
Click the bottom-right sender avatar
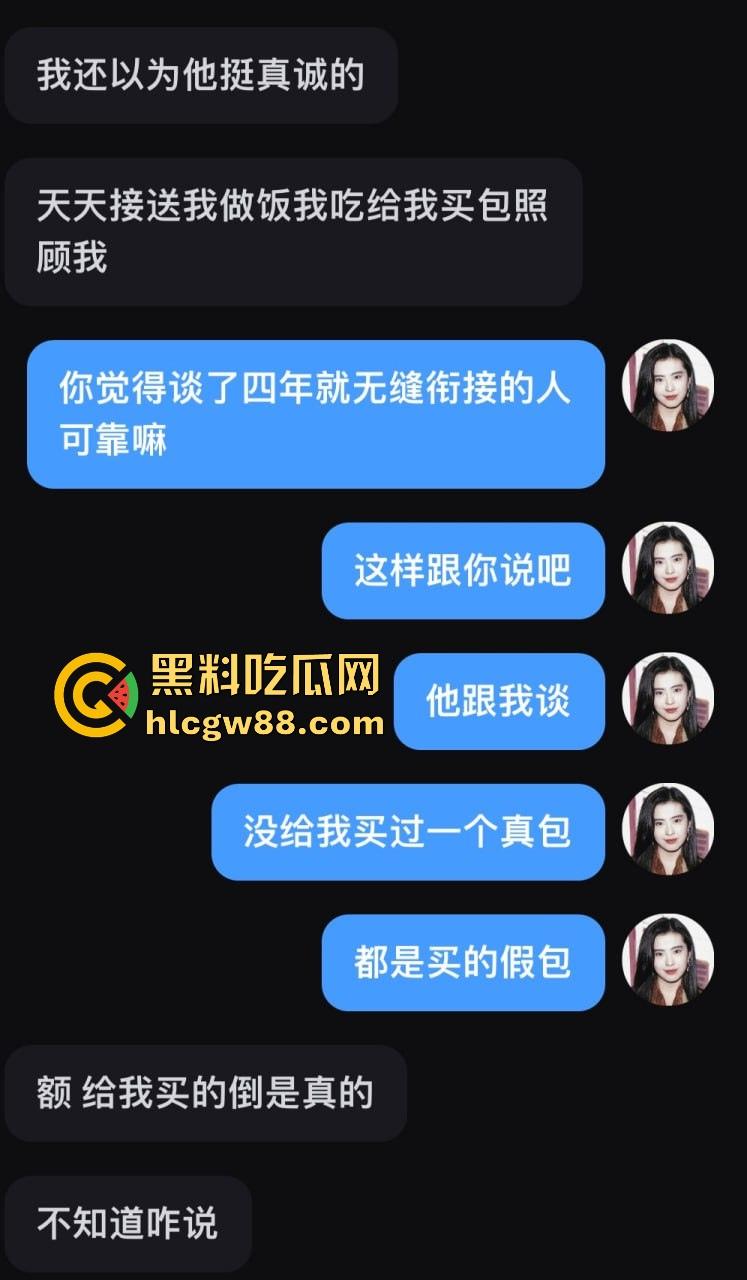(x=667, y=962)
